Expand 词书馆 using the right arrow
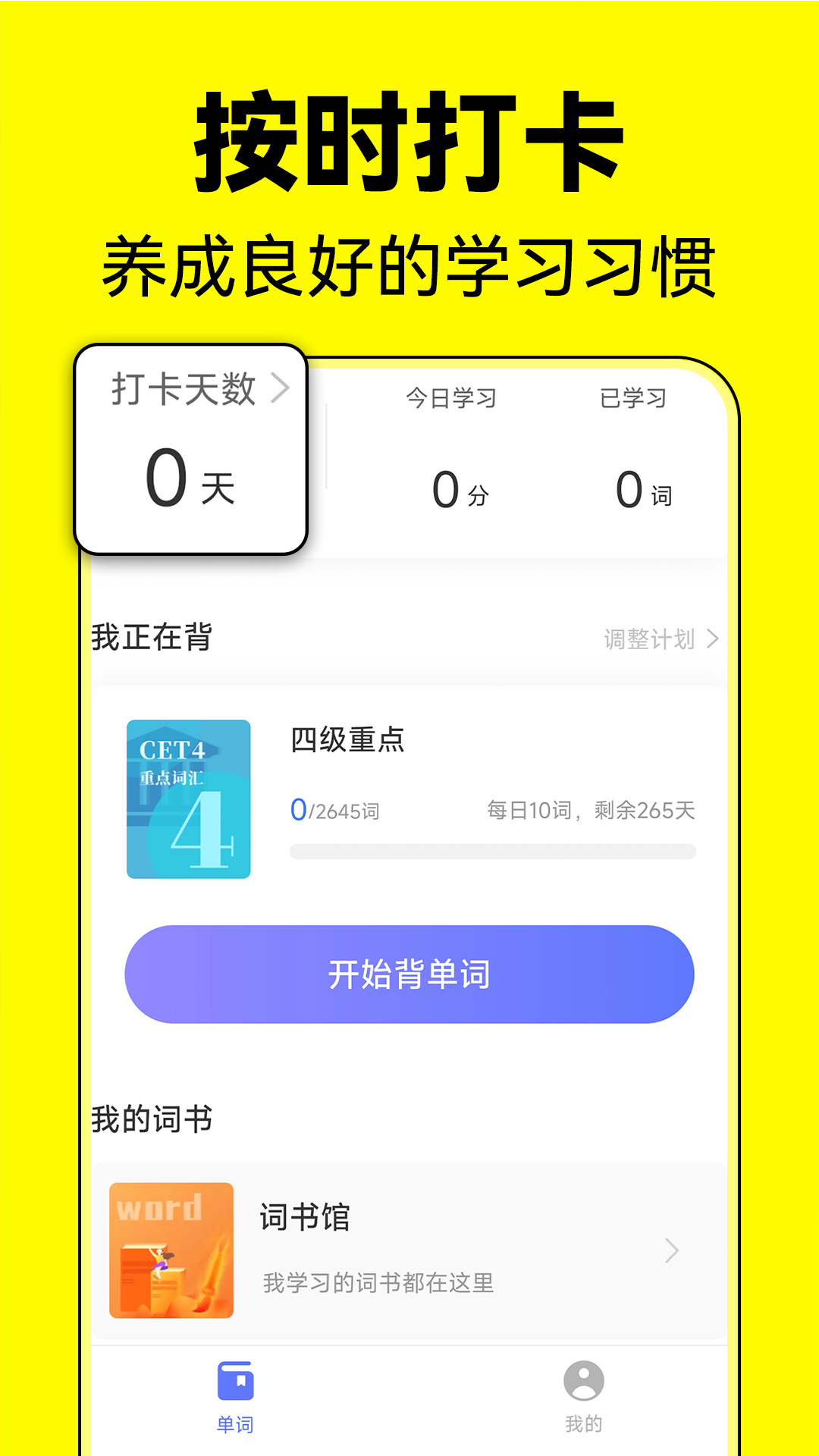The height and width of the screenshot is (1456, 819). (670, 1251)
